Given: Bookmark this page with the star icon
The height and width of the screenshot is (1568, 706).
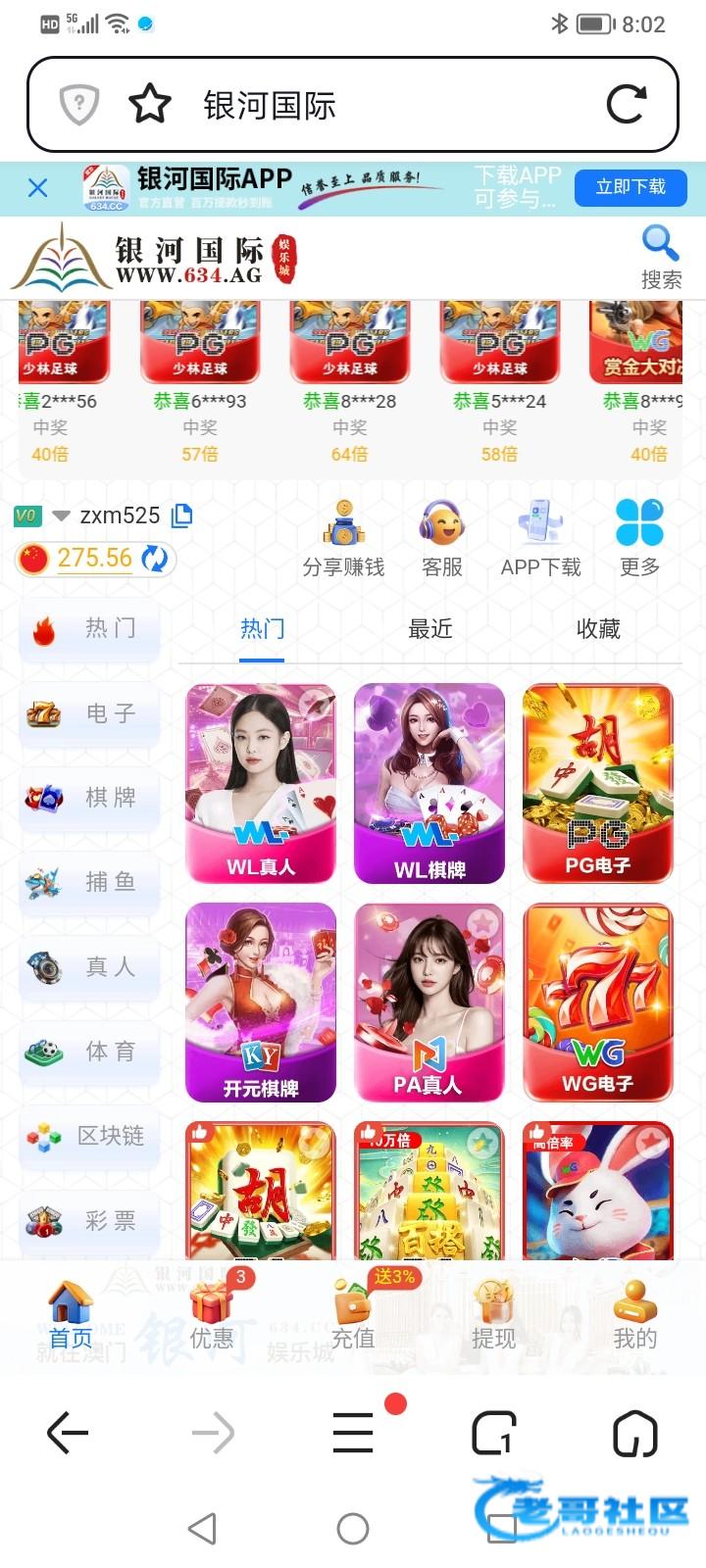Looking at the screenshot, I should click(x=150, y=104).
